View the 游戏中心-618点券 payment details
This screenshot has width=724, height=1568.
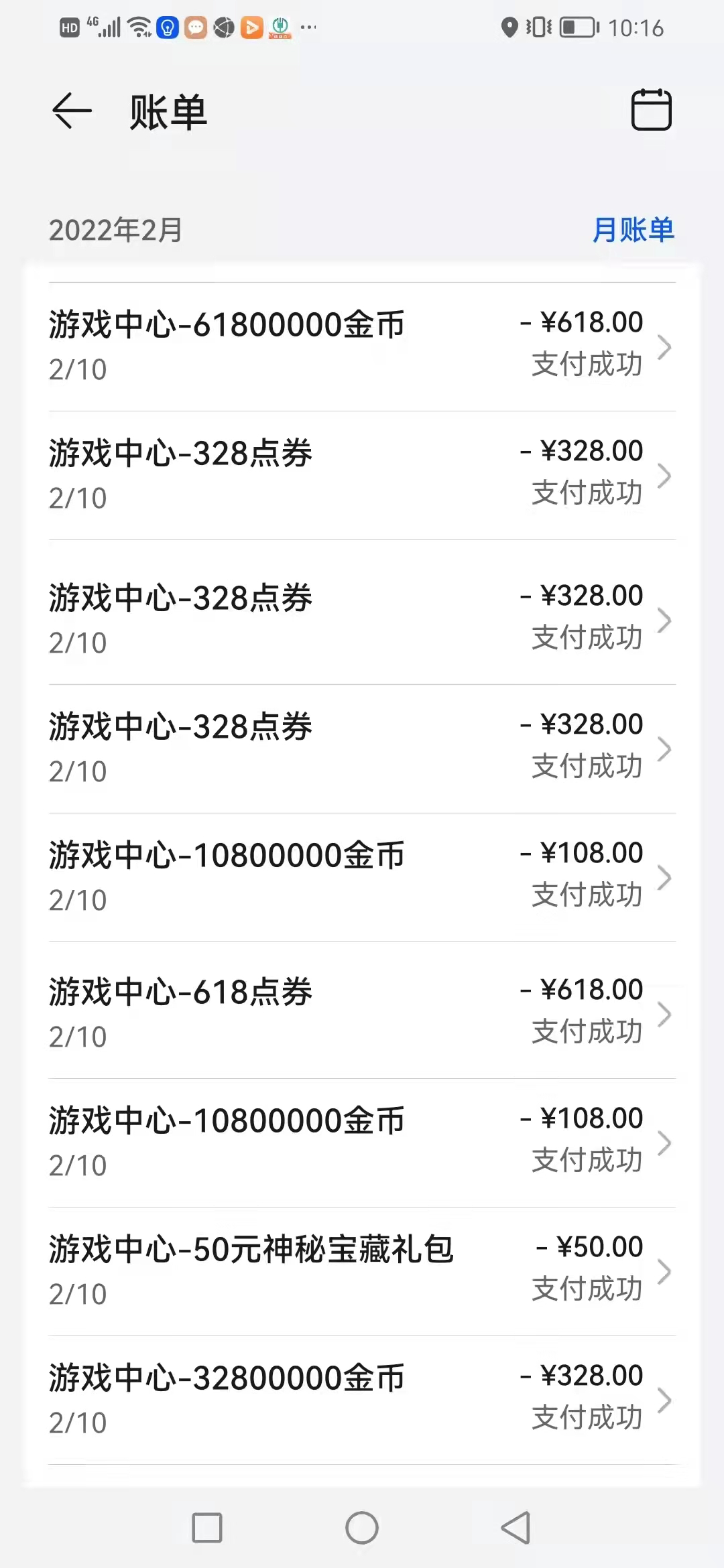point(362,1012)
